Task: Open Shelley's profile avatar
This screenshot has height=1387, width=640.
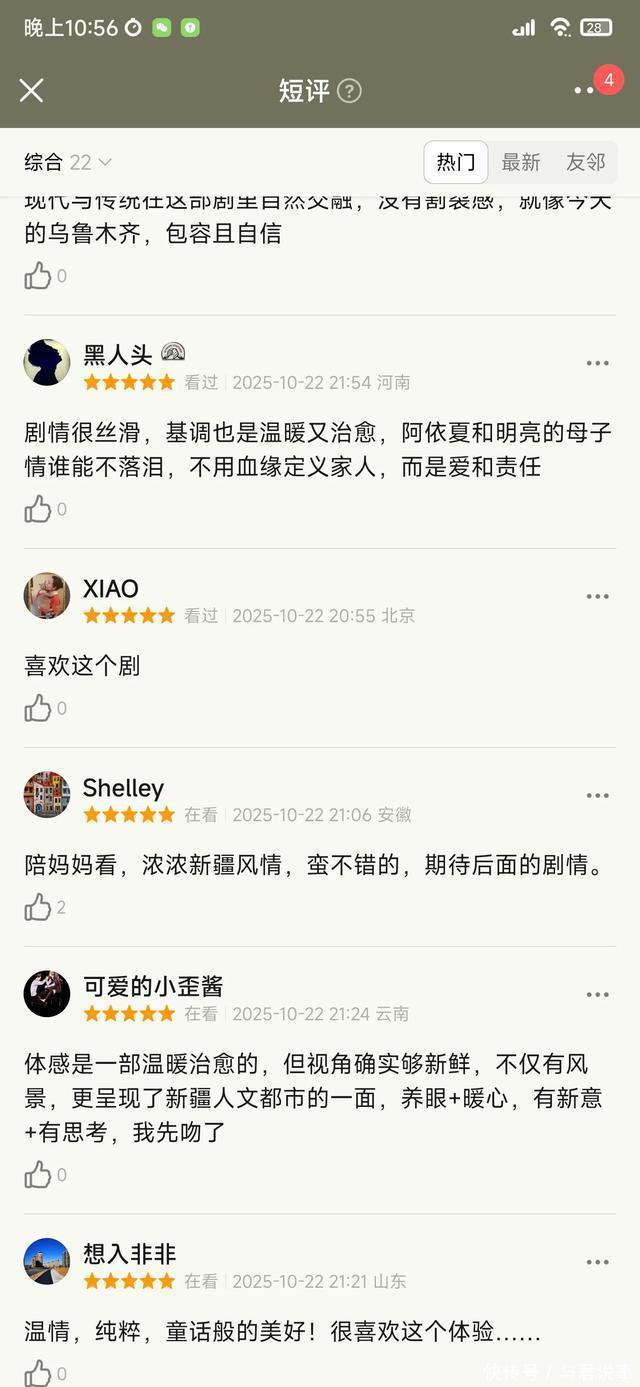Action: [x=47, y=795]
